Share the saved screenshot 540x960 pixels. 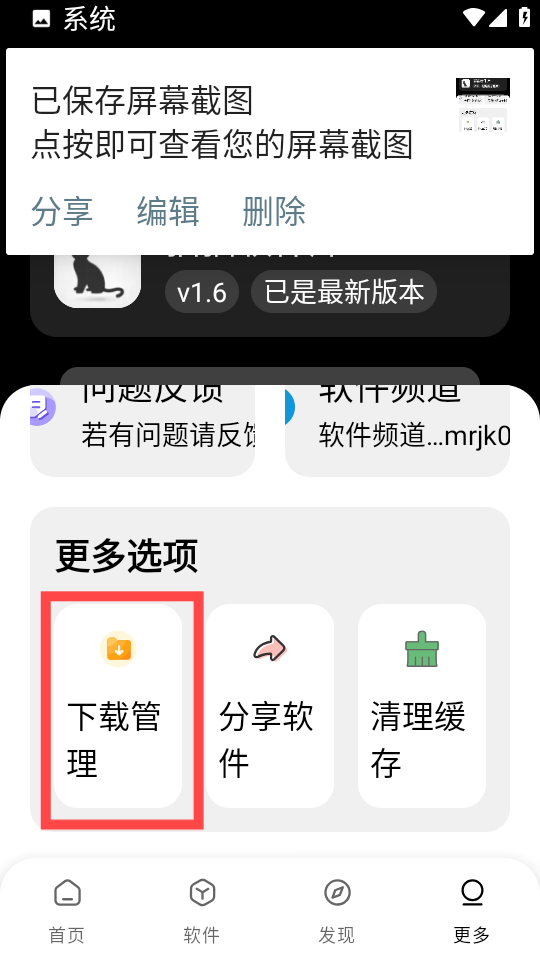point(62,212)
